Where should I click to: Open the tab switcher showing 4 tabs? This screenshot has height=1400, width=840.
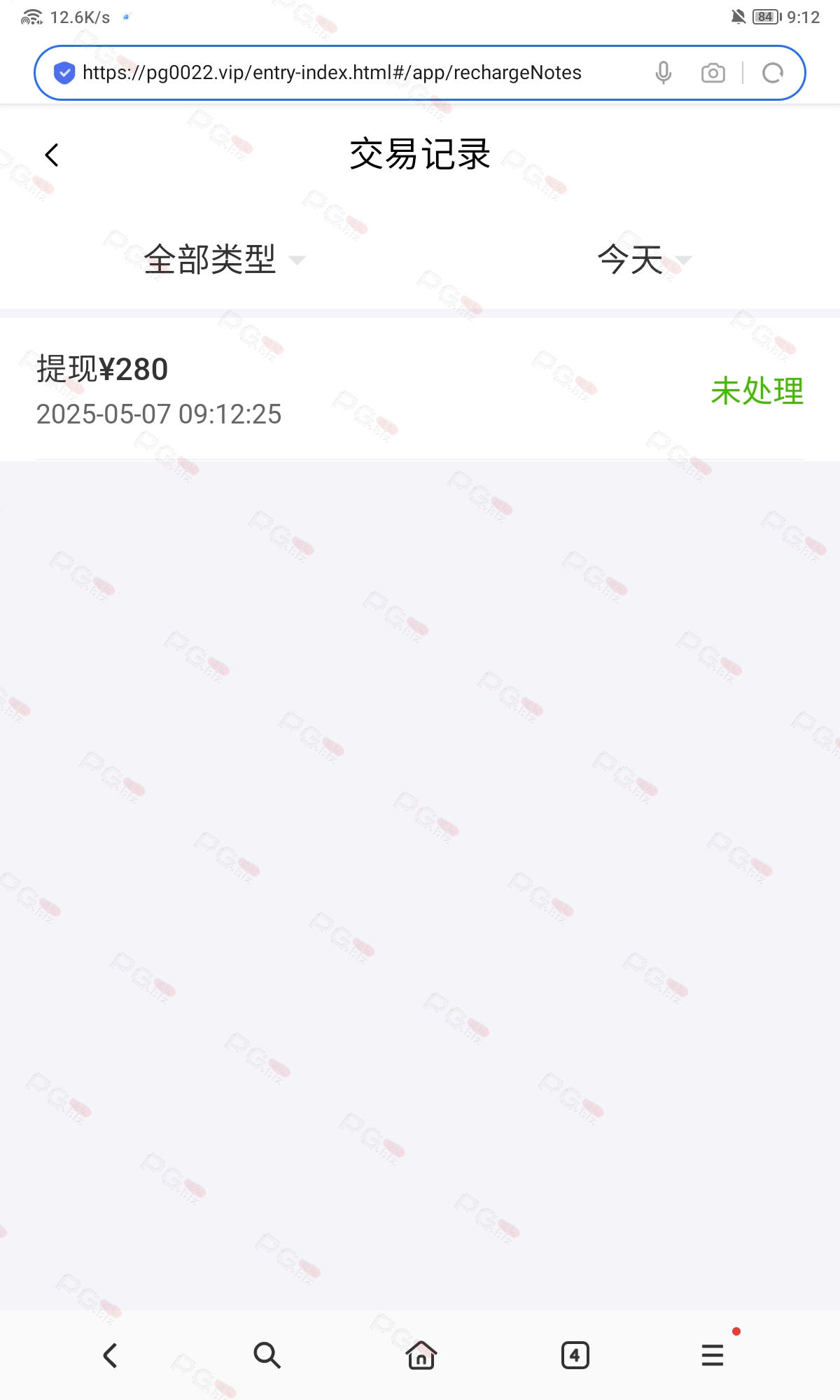pyautogui.click(x=575, y=1355)
